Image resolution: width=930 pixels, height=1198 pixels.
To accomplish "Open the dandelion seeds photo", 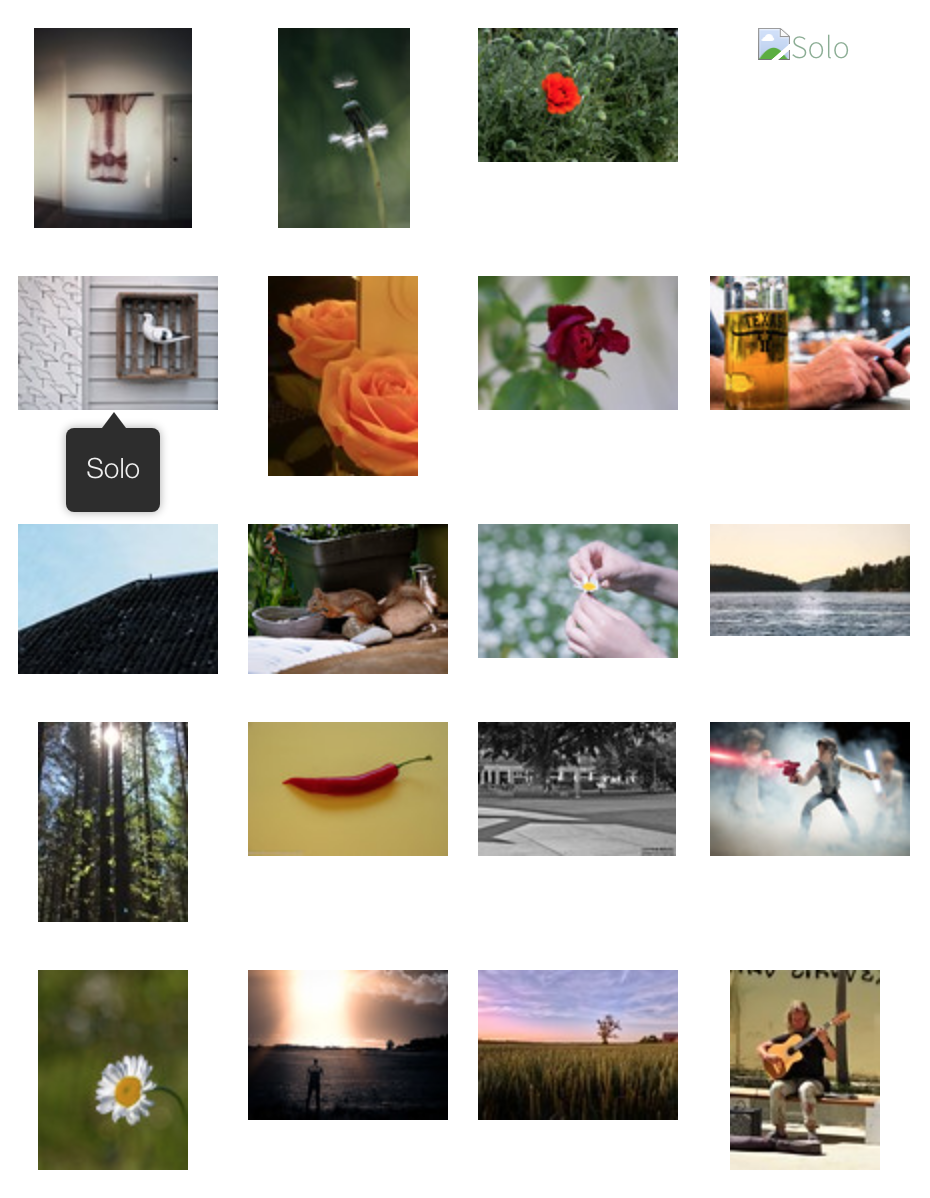I will [x=343, y=128].
